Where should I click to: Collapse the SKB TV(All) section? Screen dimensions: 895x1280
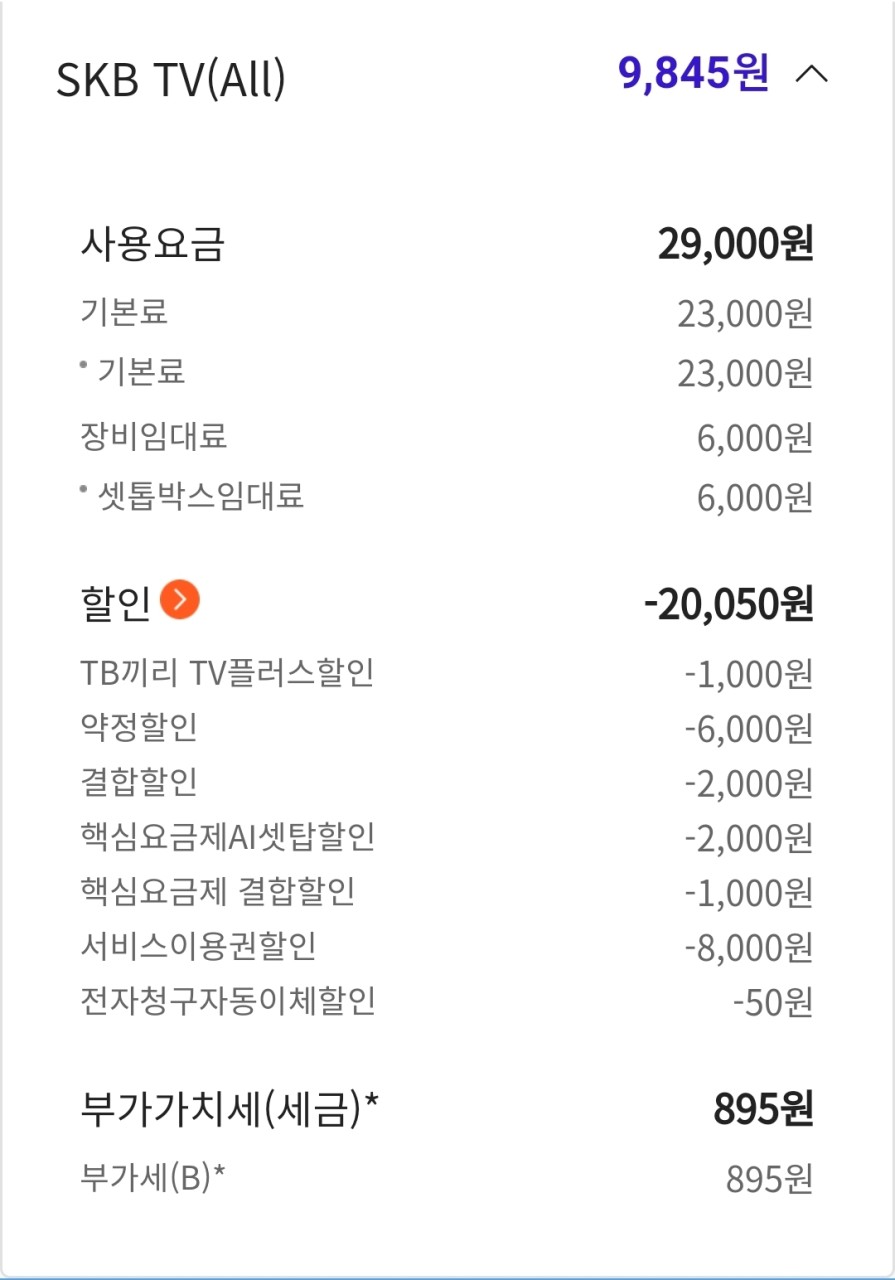point(811,75)
